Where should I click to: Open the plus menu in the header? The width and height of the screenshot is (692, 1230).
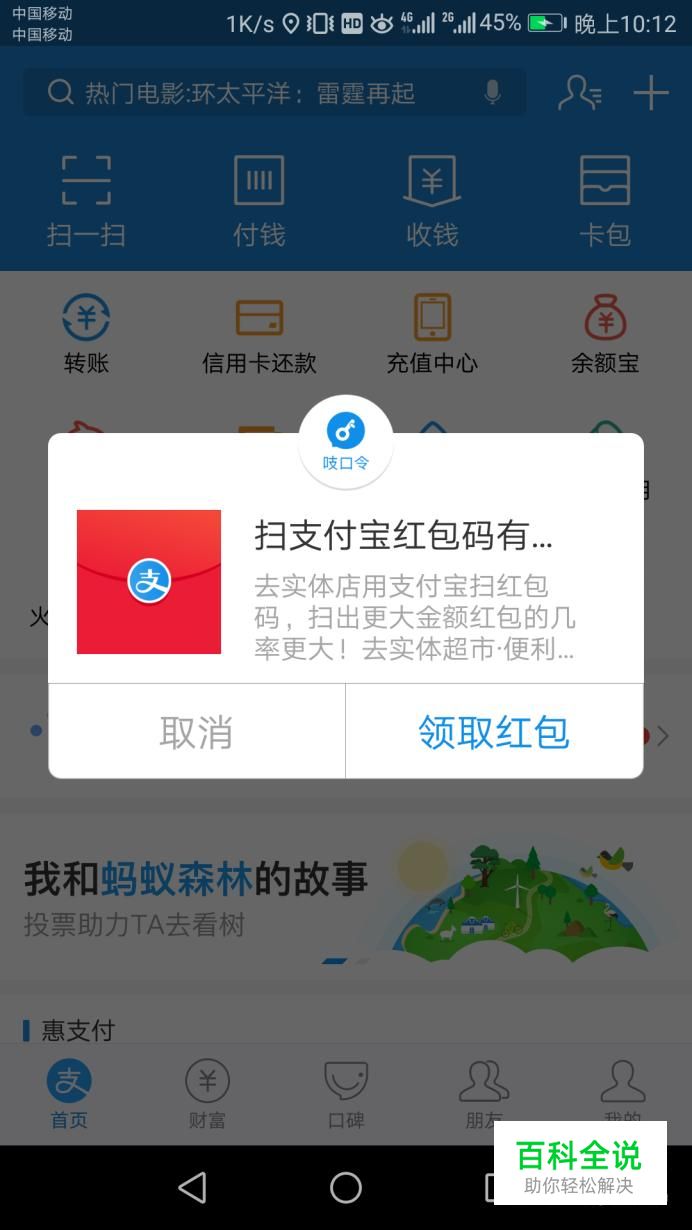coord(651,93)
